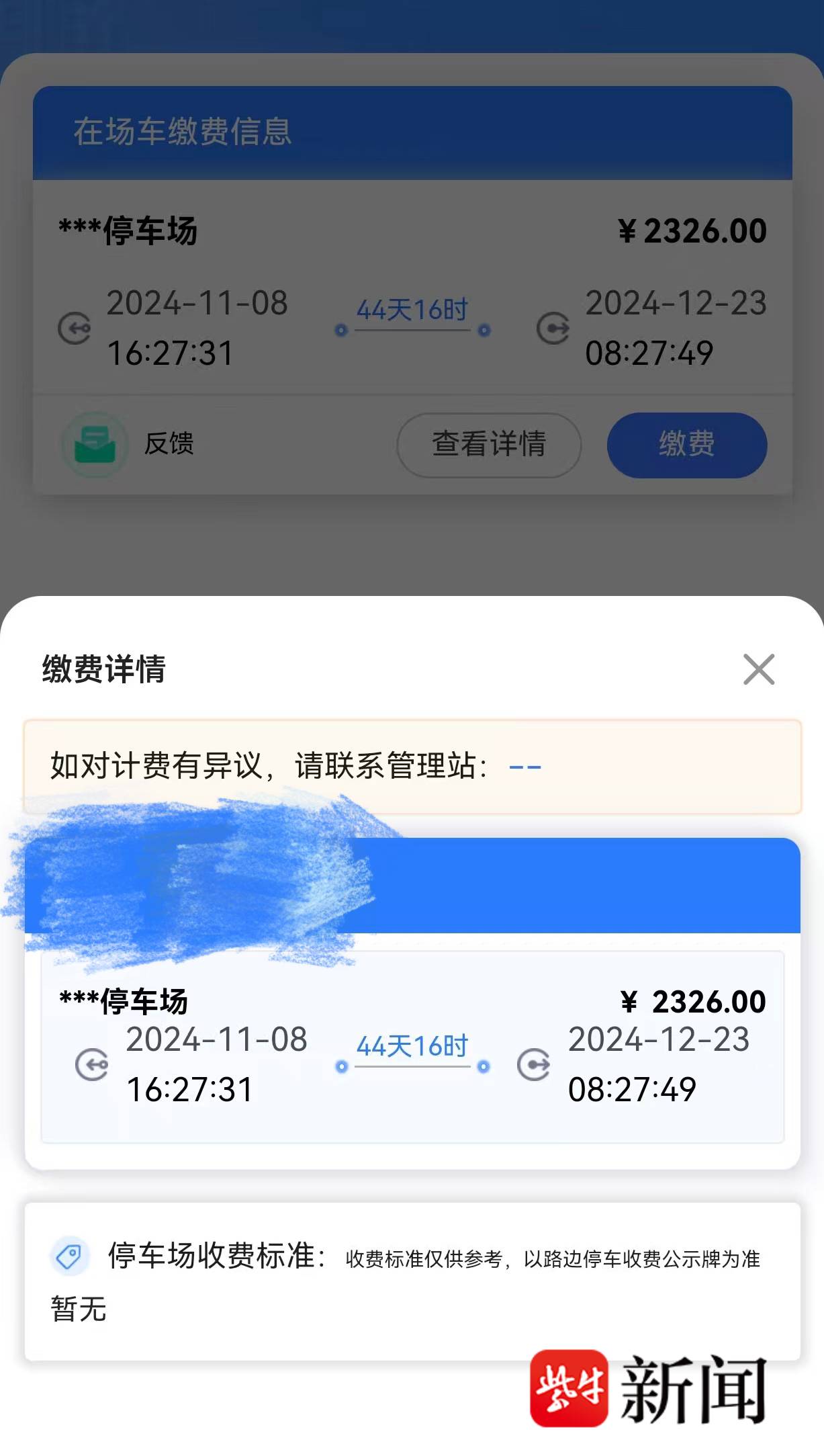824x1456 pixels.
Task: Tap the management station contact link
Action: point(525,767)
